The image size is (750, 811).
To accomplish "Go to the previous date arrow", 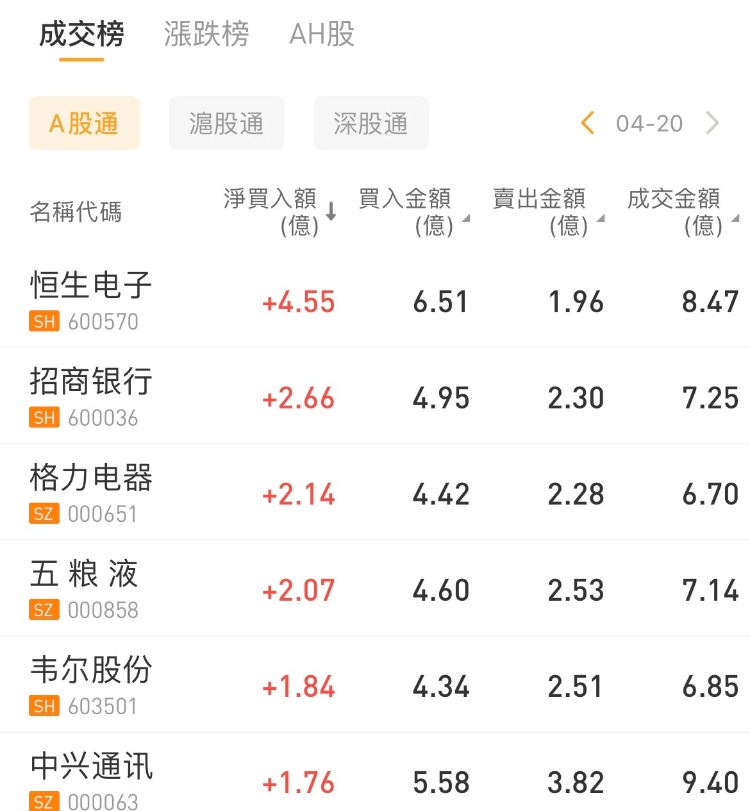I will 588,123.
